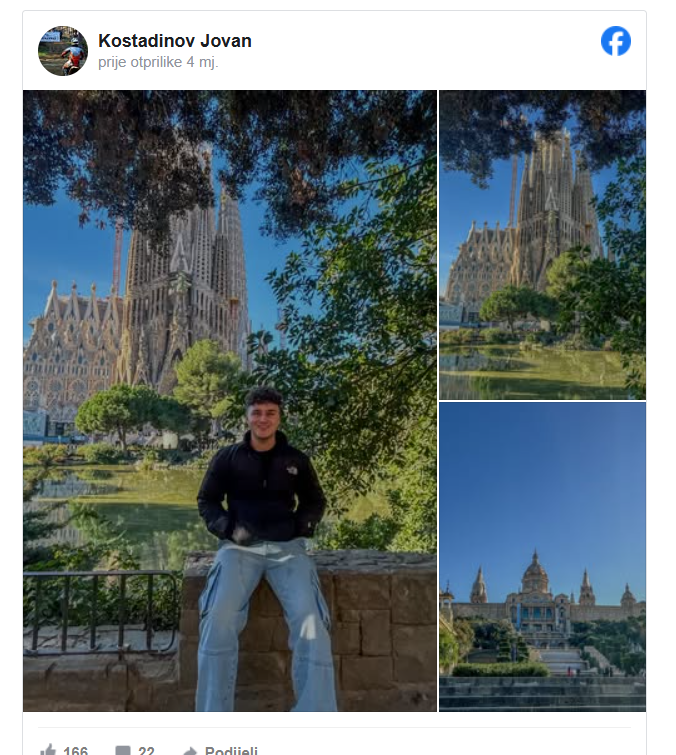
Task: Open the Kostadinov Jovan profile name link
Action: tap(175, 41)
